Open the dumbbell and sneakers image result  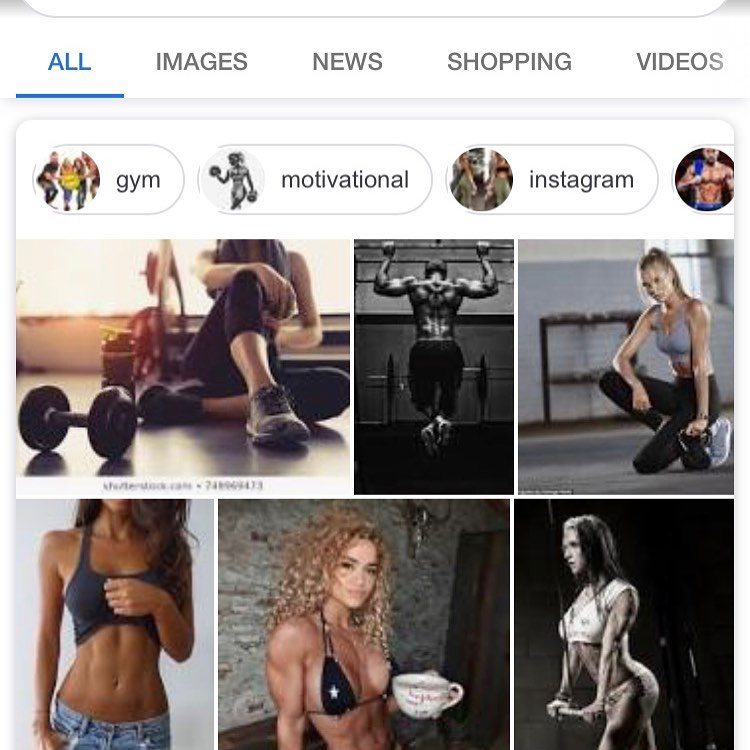pyautogui.click(x=183, y=367)
